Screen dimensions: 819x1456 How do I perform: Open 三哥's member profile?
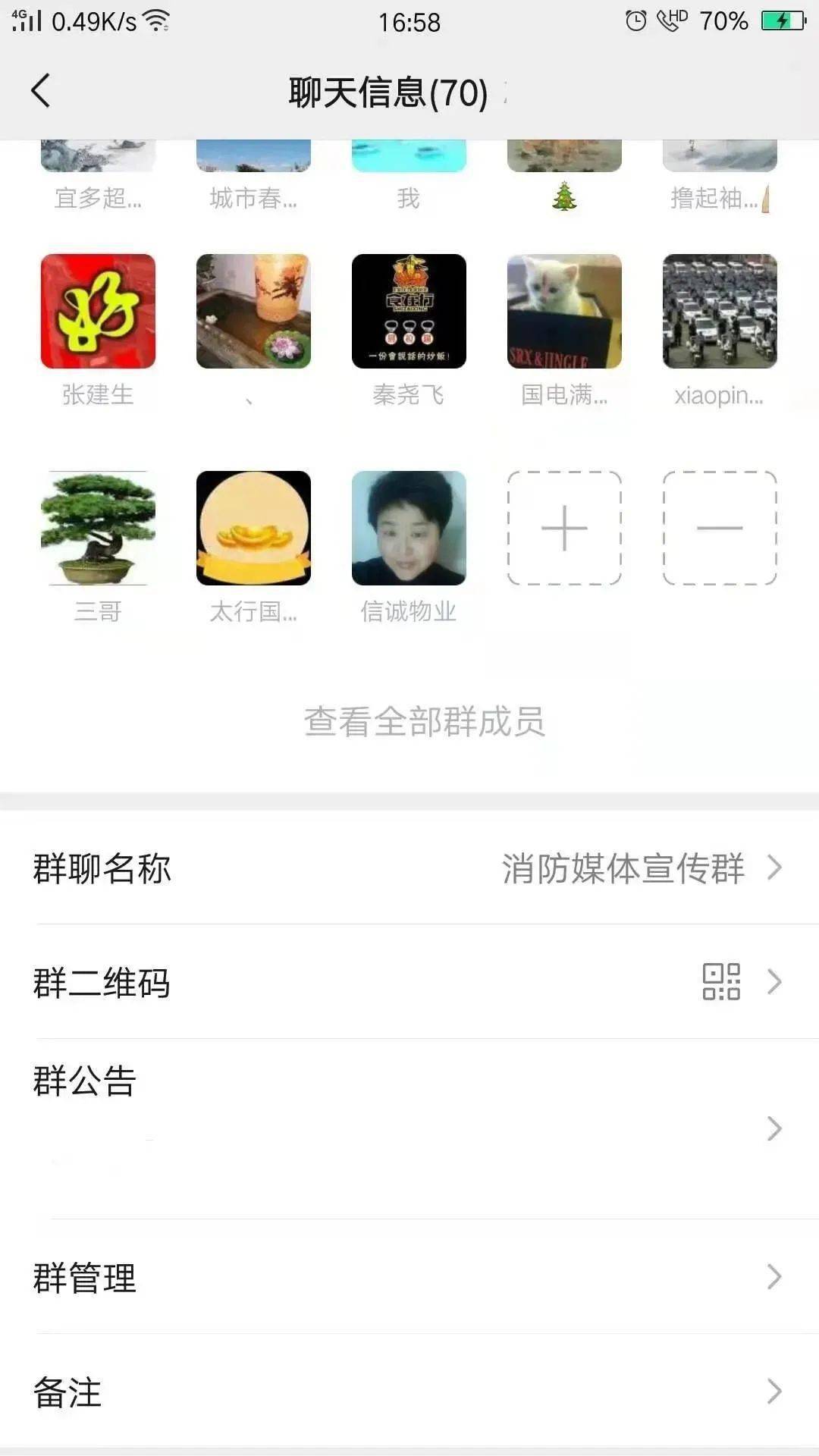[x=98, y=528]
